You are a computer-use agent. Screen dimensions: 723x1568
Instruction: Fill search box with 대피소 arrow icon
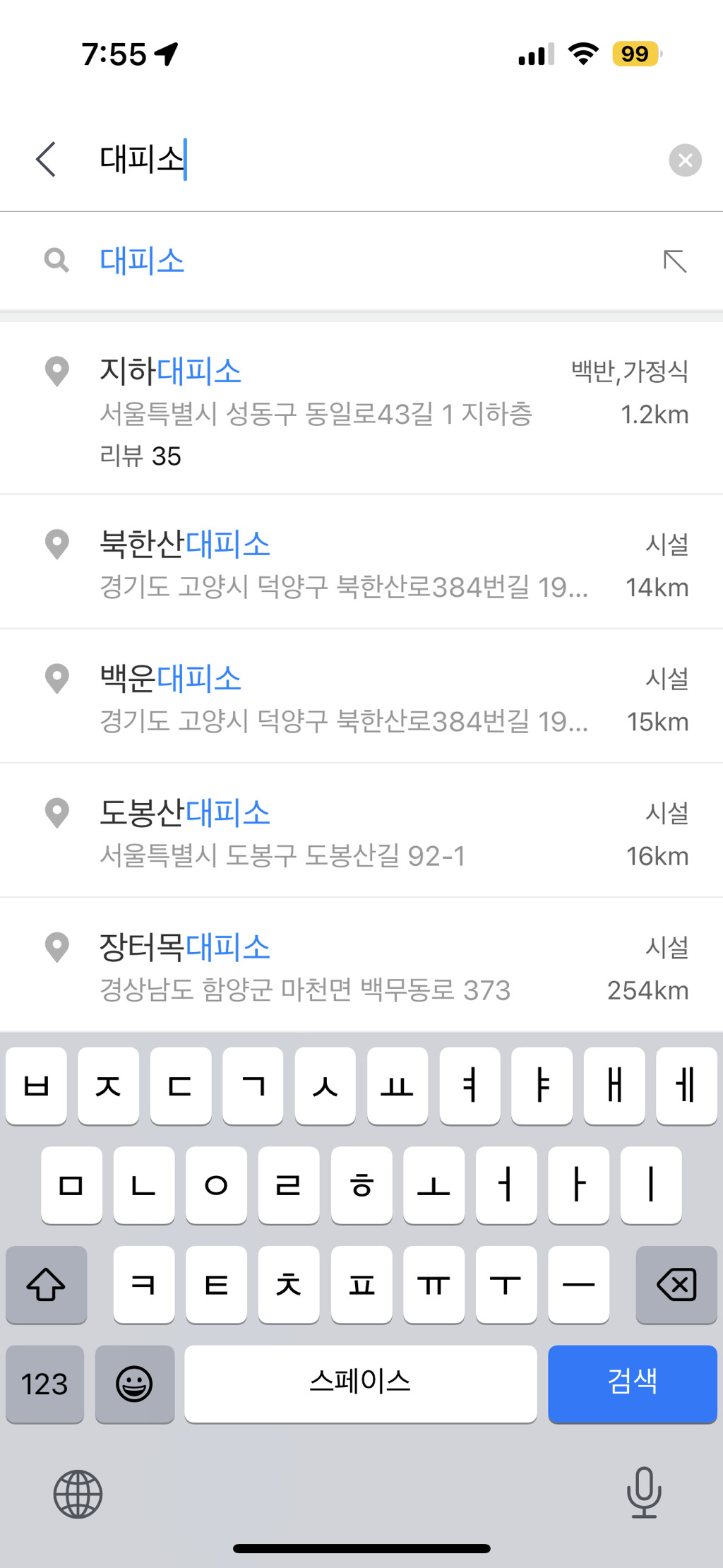coord(674,261)
